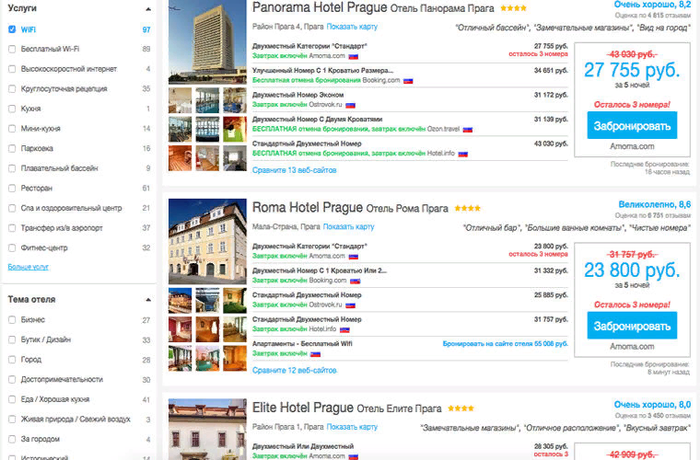Tick the Ресторан filter checkbox
700x460 pixels.
click(12, 188)
